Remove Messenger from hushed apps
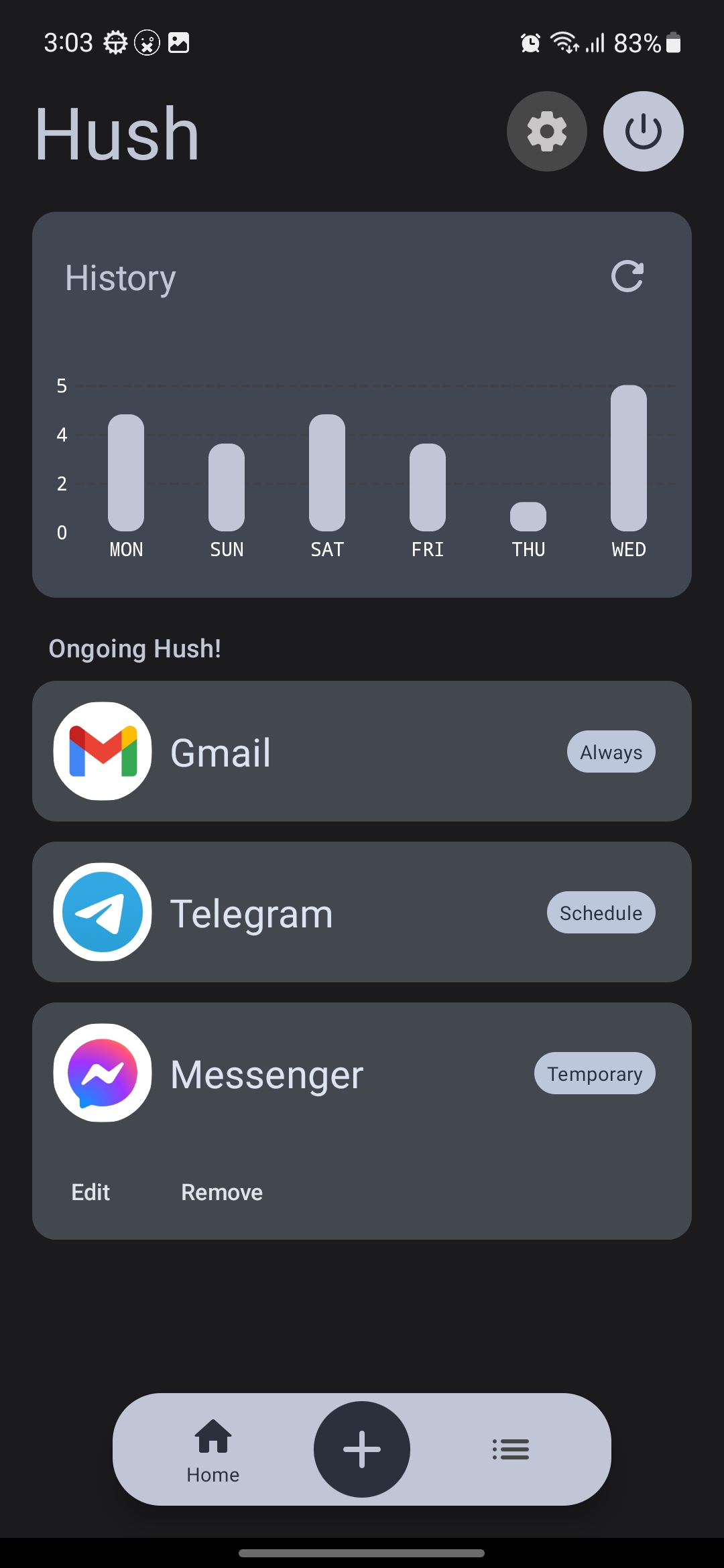 tap(222, 1192)
